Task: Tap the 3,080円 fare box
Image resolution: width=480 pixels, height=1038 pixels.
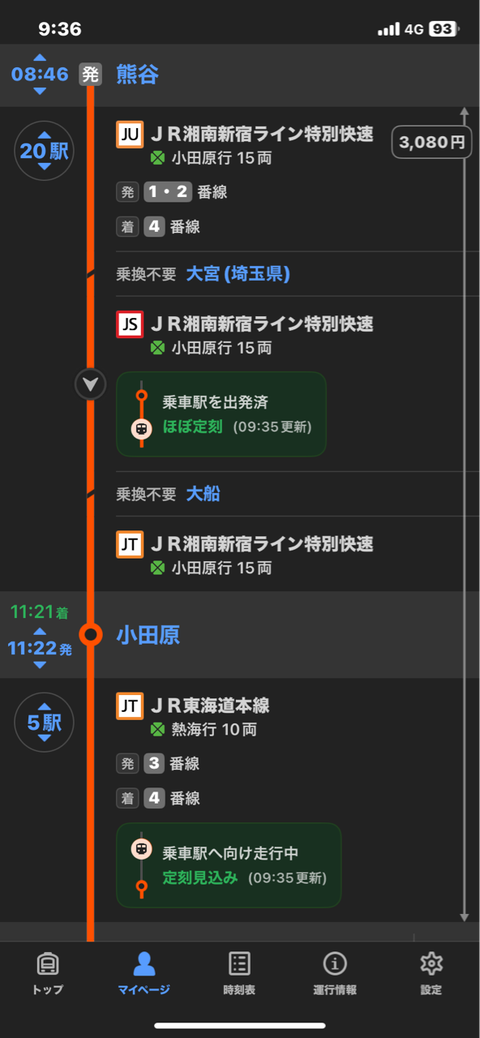Action: [431, 142]
